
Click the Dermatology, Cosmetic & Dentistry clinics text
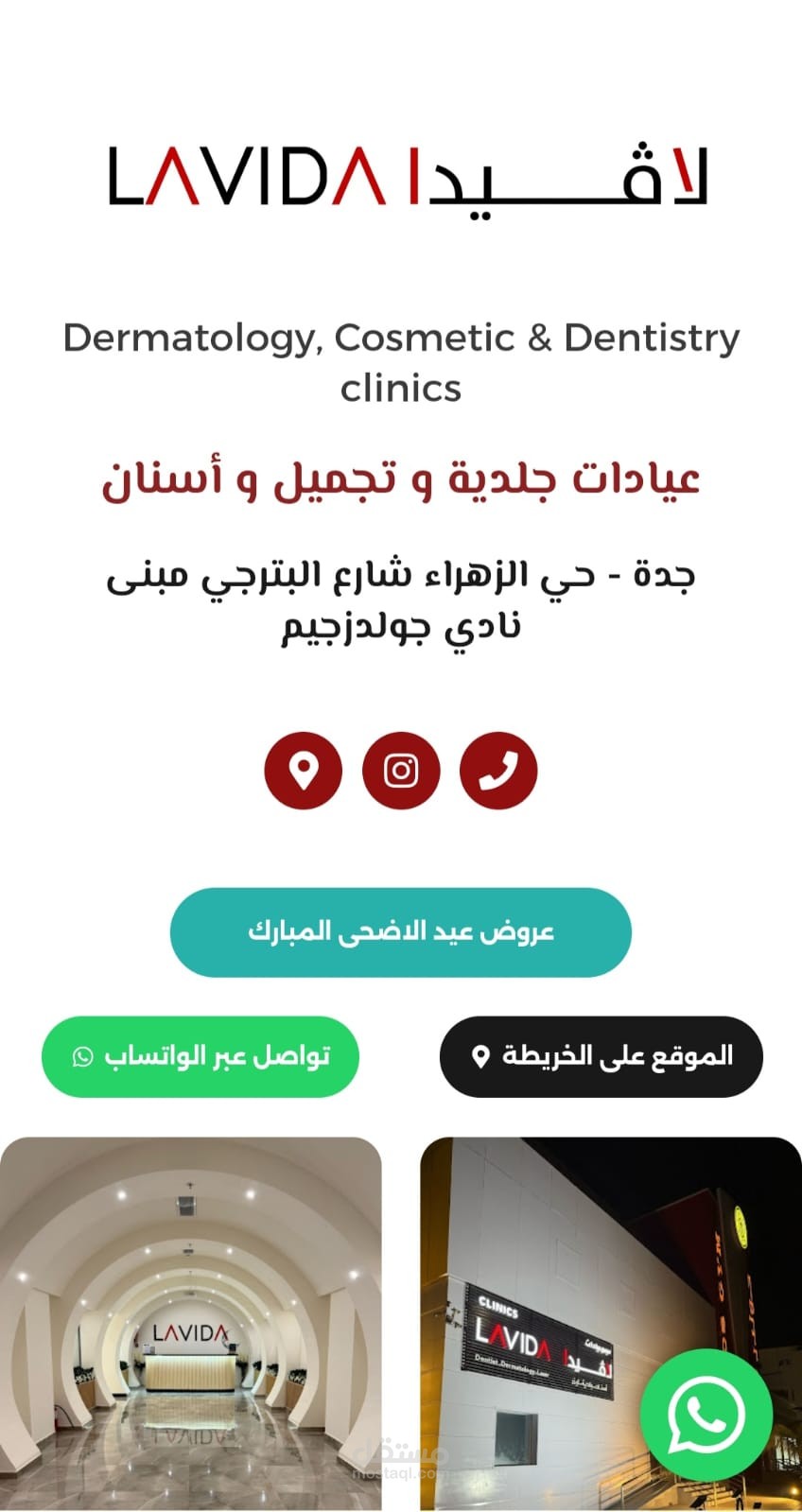[401, 362]
